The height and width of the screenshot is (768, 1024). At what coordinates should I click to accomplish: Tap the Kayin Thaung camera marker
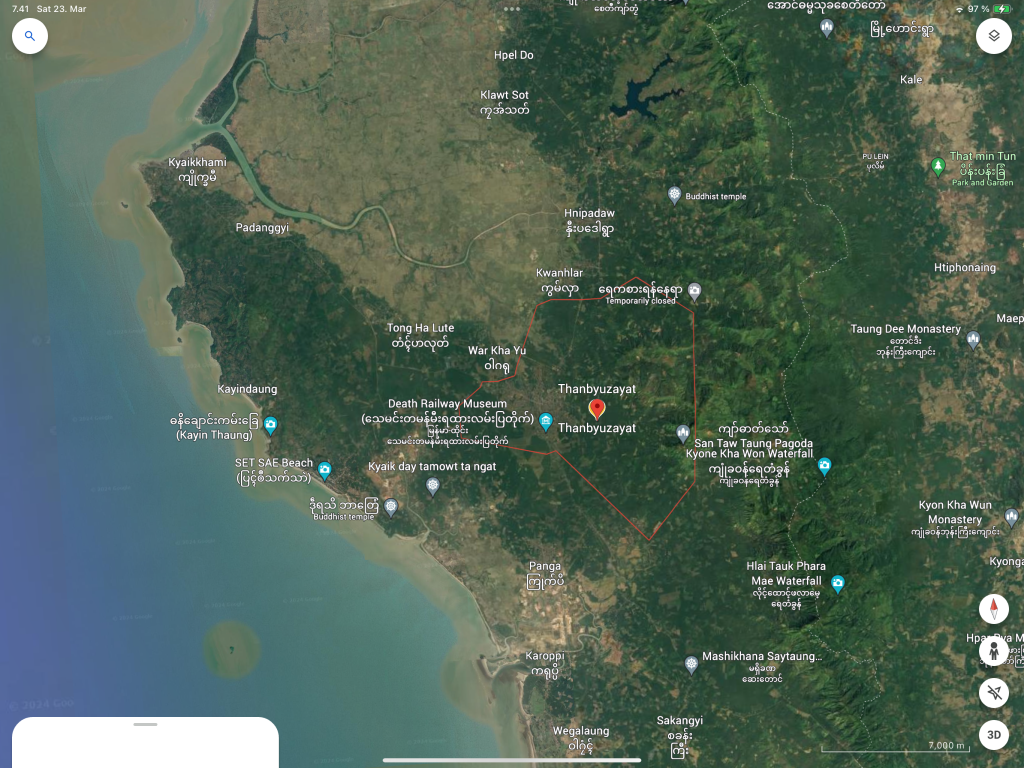click(270, 427)
